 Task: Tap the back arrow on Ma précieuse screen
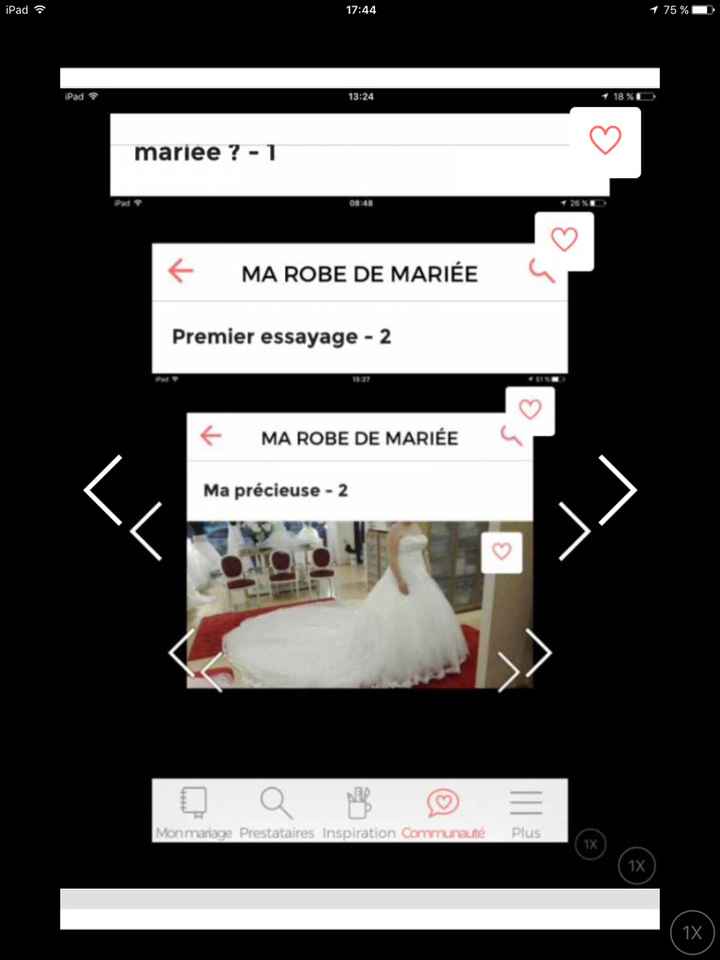(x=211, y=436)
